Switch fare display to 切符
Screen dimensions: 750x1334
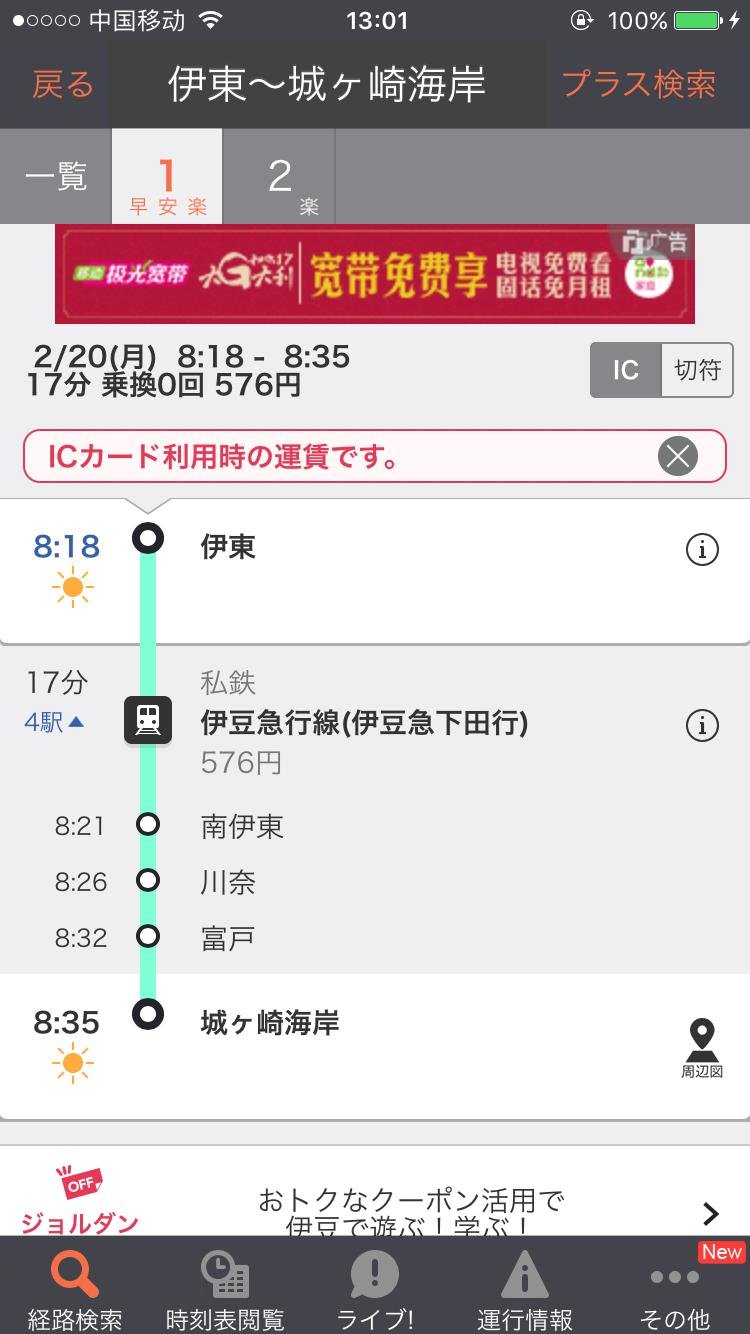pos(697,370)
